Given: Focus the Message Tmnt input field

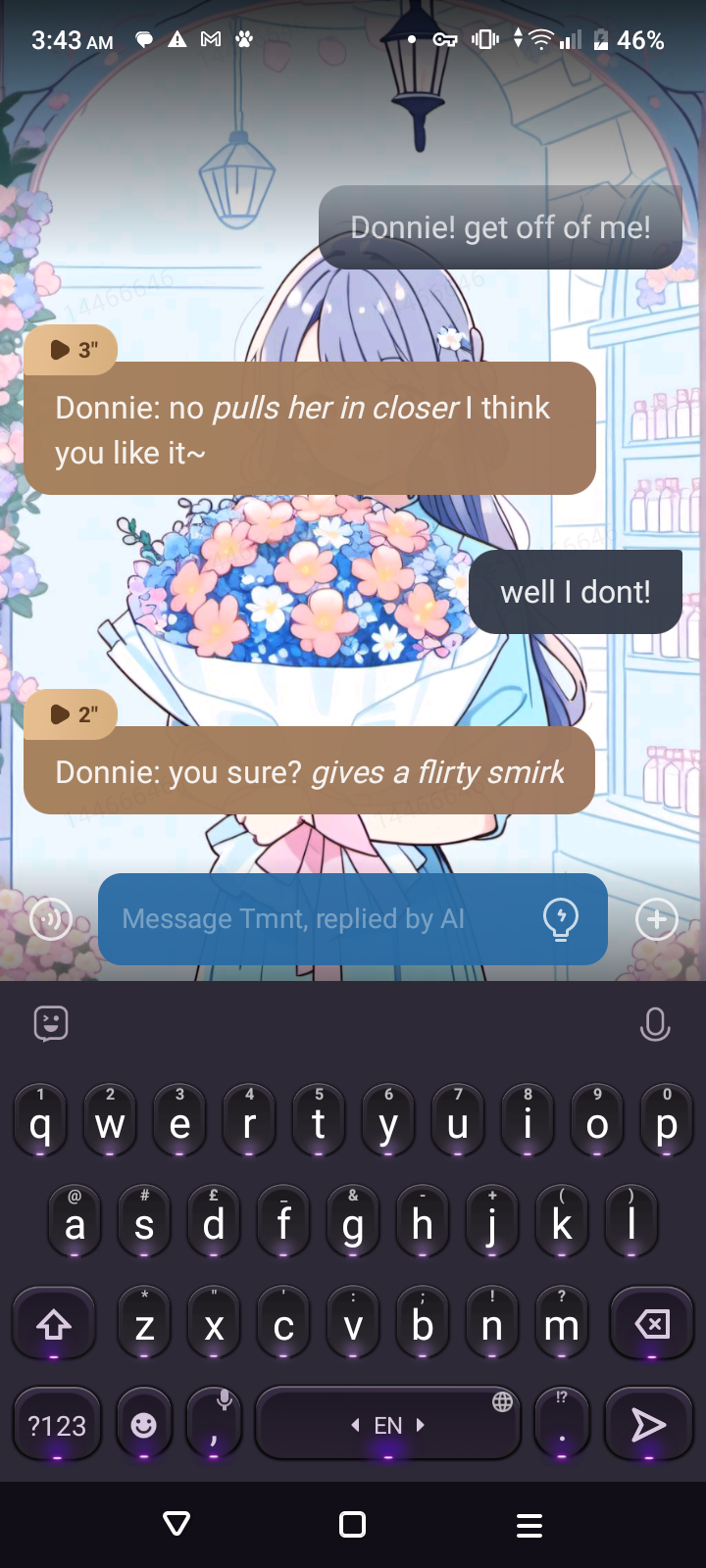Looking at the screenshot, I should click(x=314, y=919).
